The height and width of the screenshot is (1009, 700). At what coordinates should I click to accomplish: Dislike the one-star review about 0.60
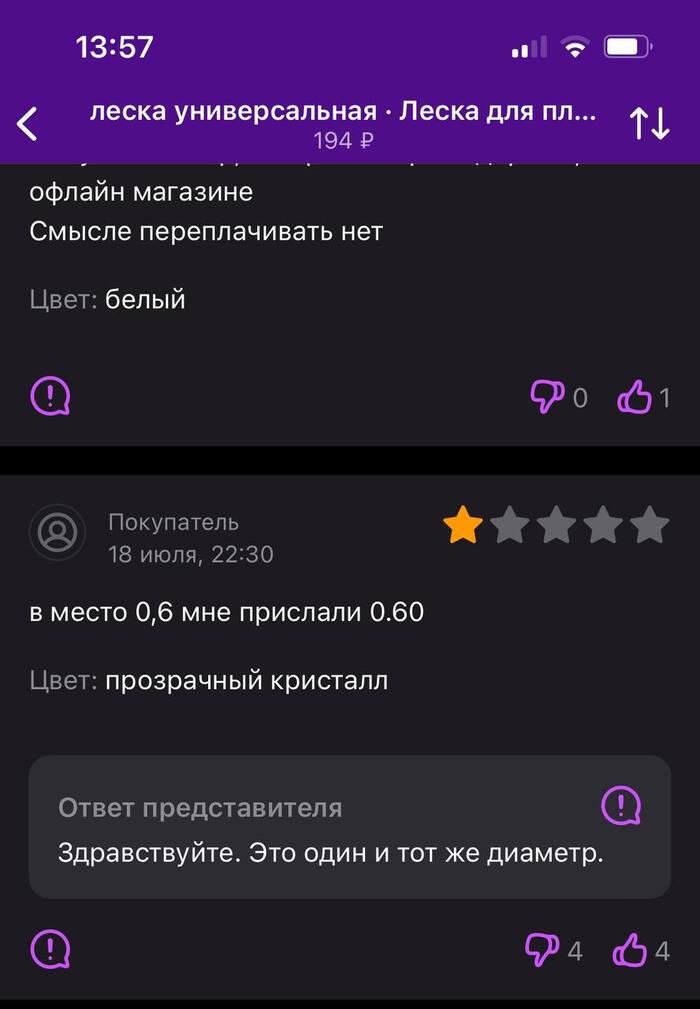(x=543, y=949)
